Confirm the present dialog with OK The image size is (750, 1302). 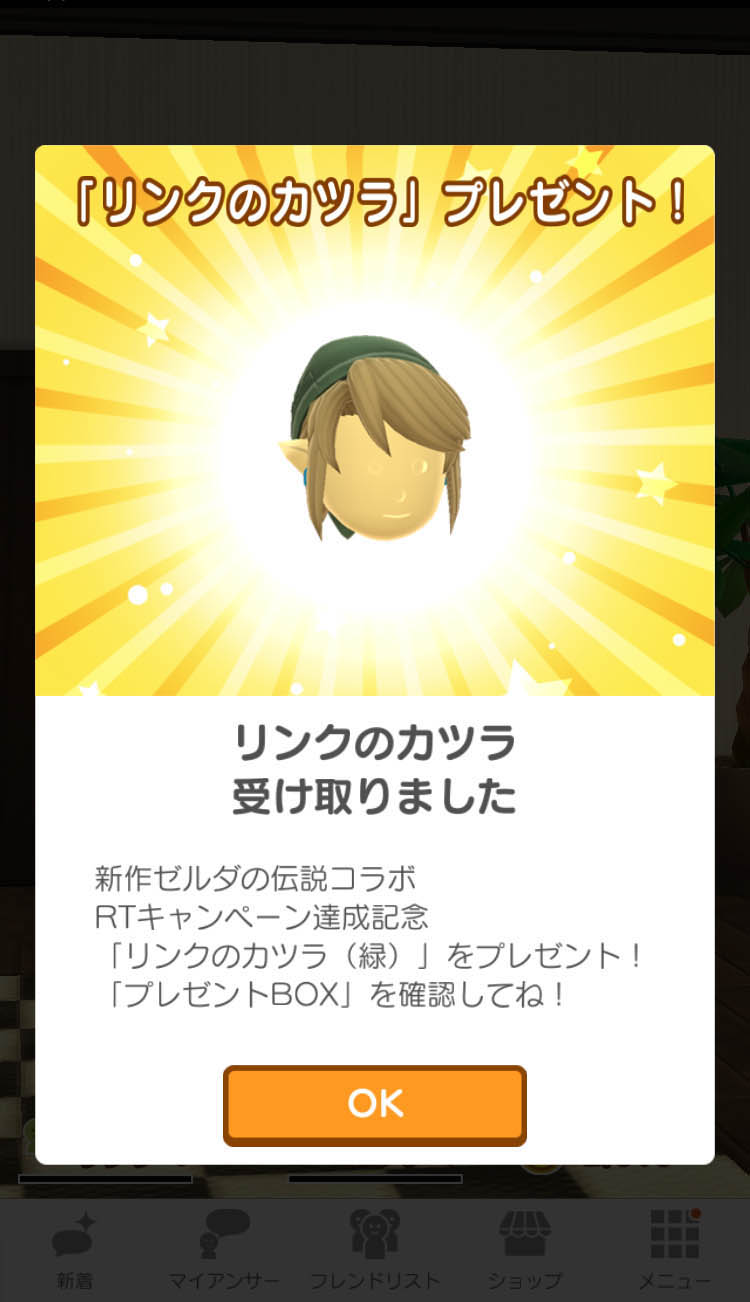tap(375, 1105)
